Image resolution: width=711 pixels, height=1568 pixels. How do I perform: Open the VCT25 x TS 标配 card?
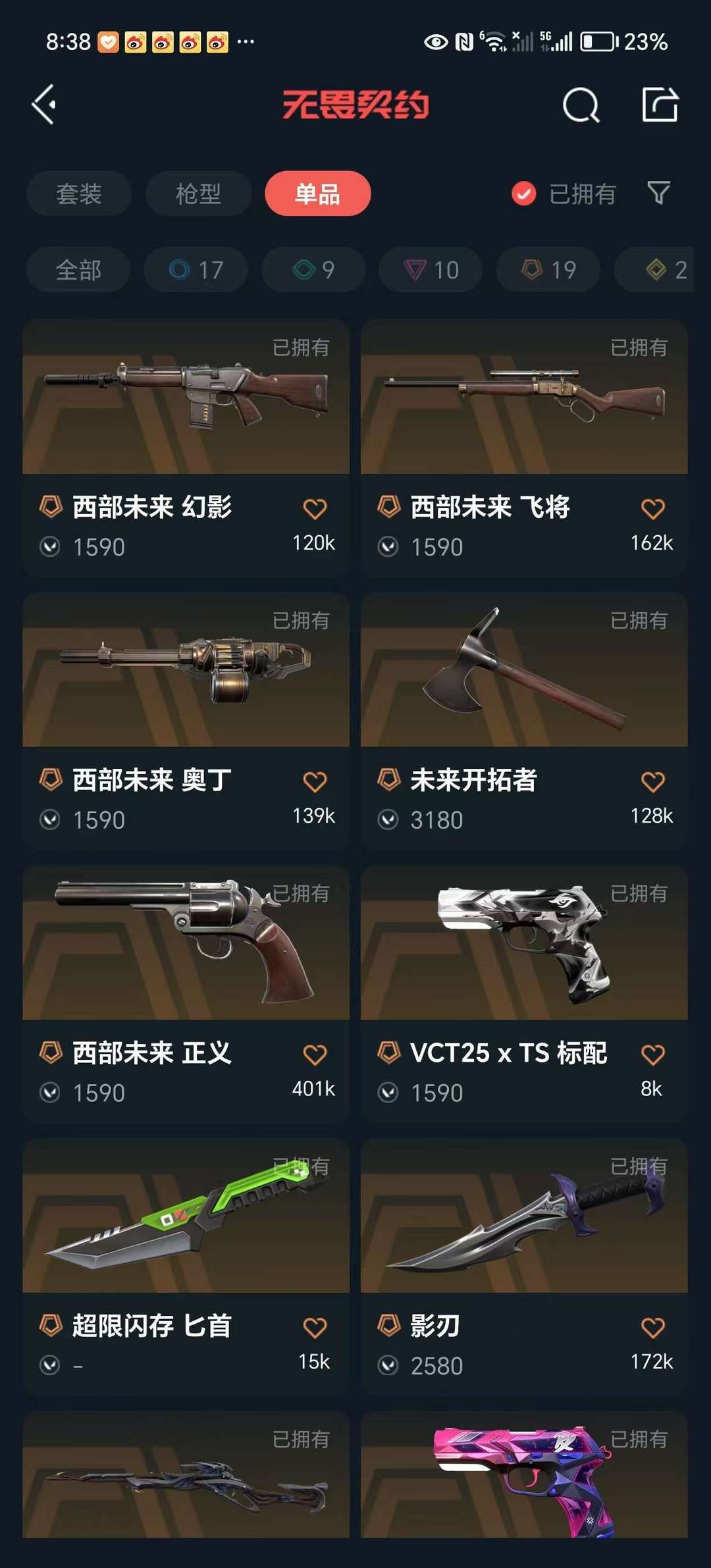tap(524, 994)
